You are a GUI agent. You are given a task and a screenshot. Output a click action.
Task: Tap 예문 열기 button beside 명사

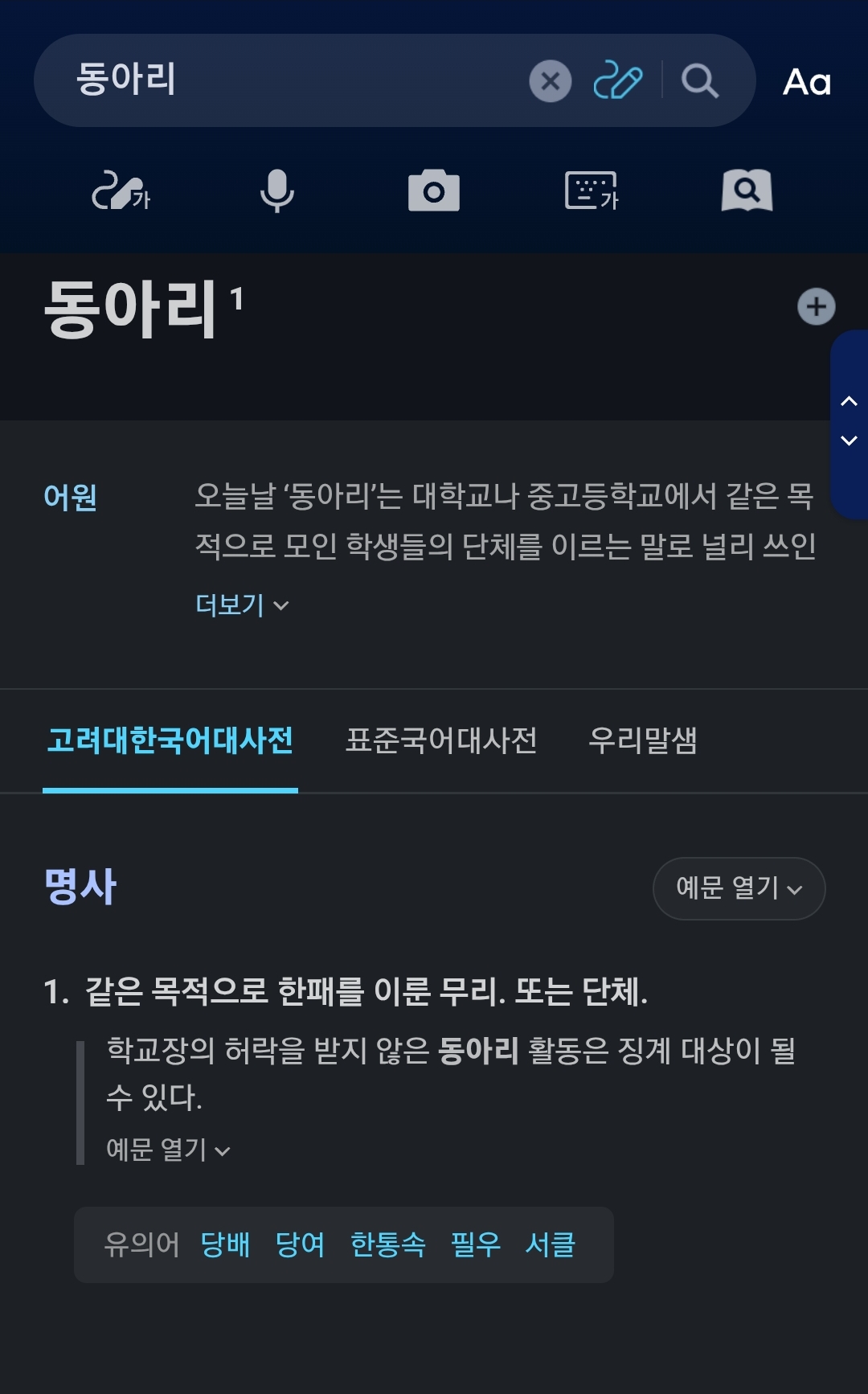(739, 888)
